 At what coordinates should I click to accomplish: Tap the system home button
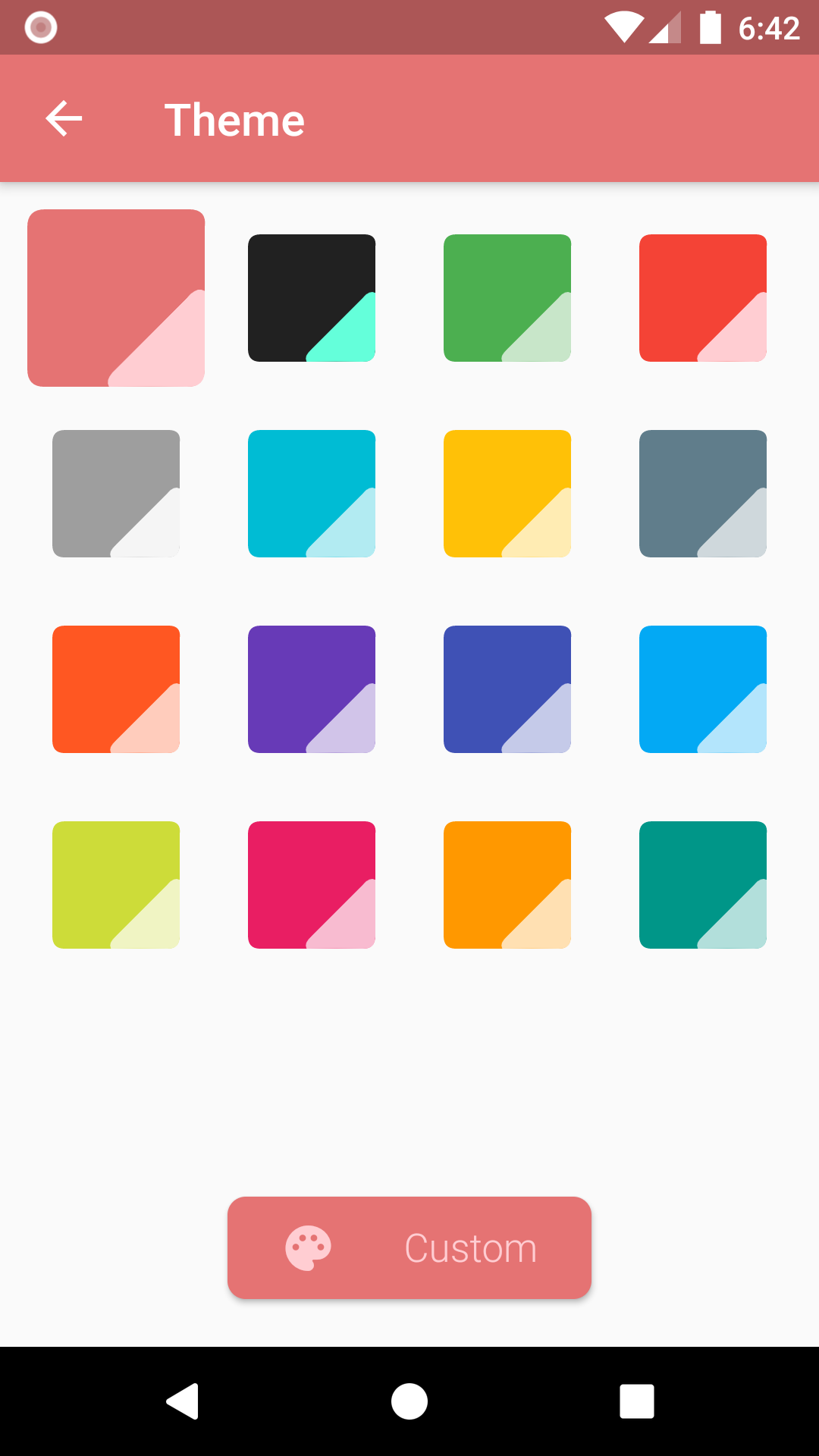pyautogui.click(x=409, y=1401)
